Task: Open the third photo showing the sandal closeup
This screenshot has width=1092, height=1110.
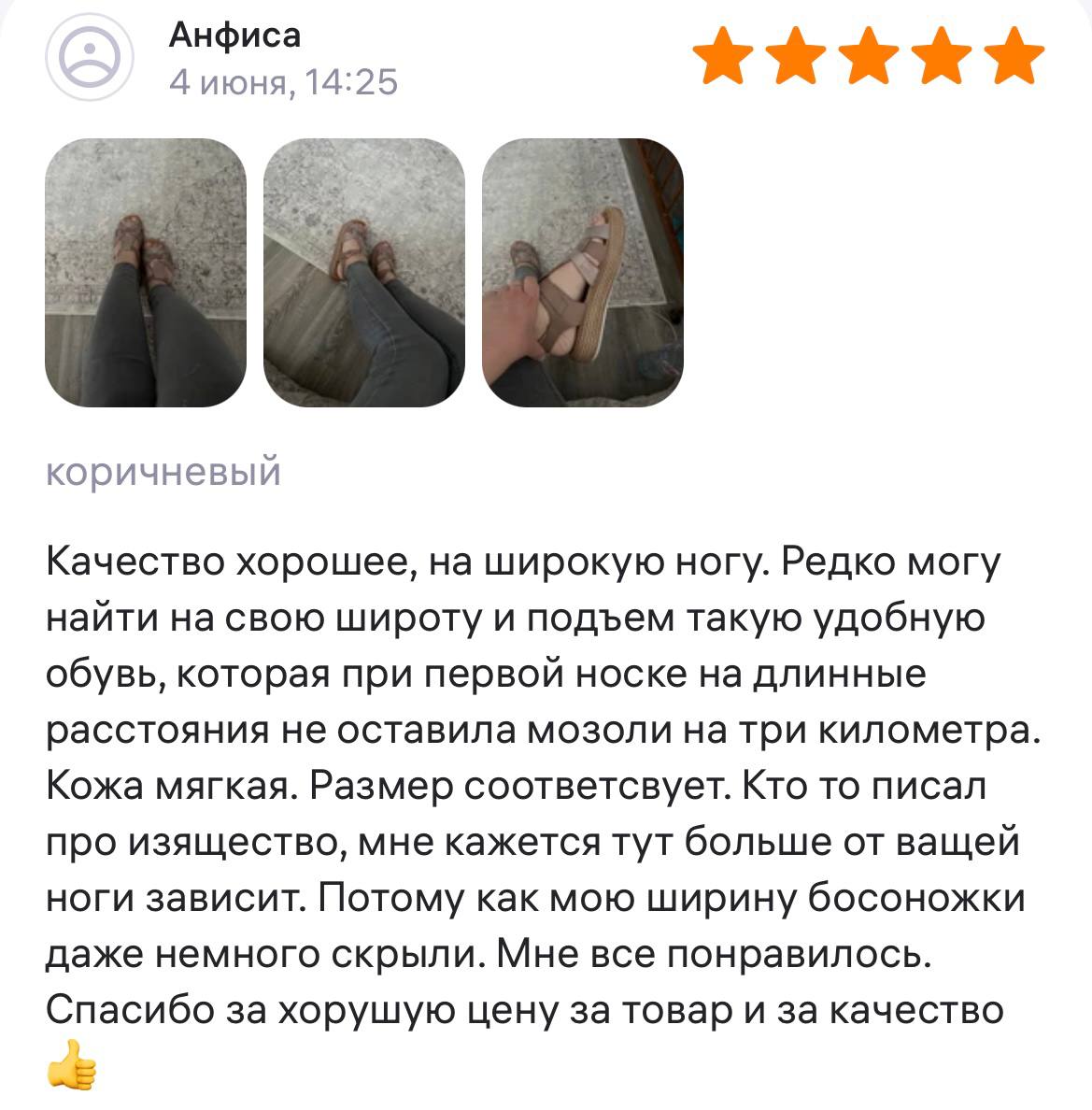Action: pos(582,273)
